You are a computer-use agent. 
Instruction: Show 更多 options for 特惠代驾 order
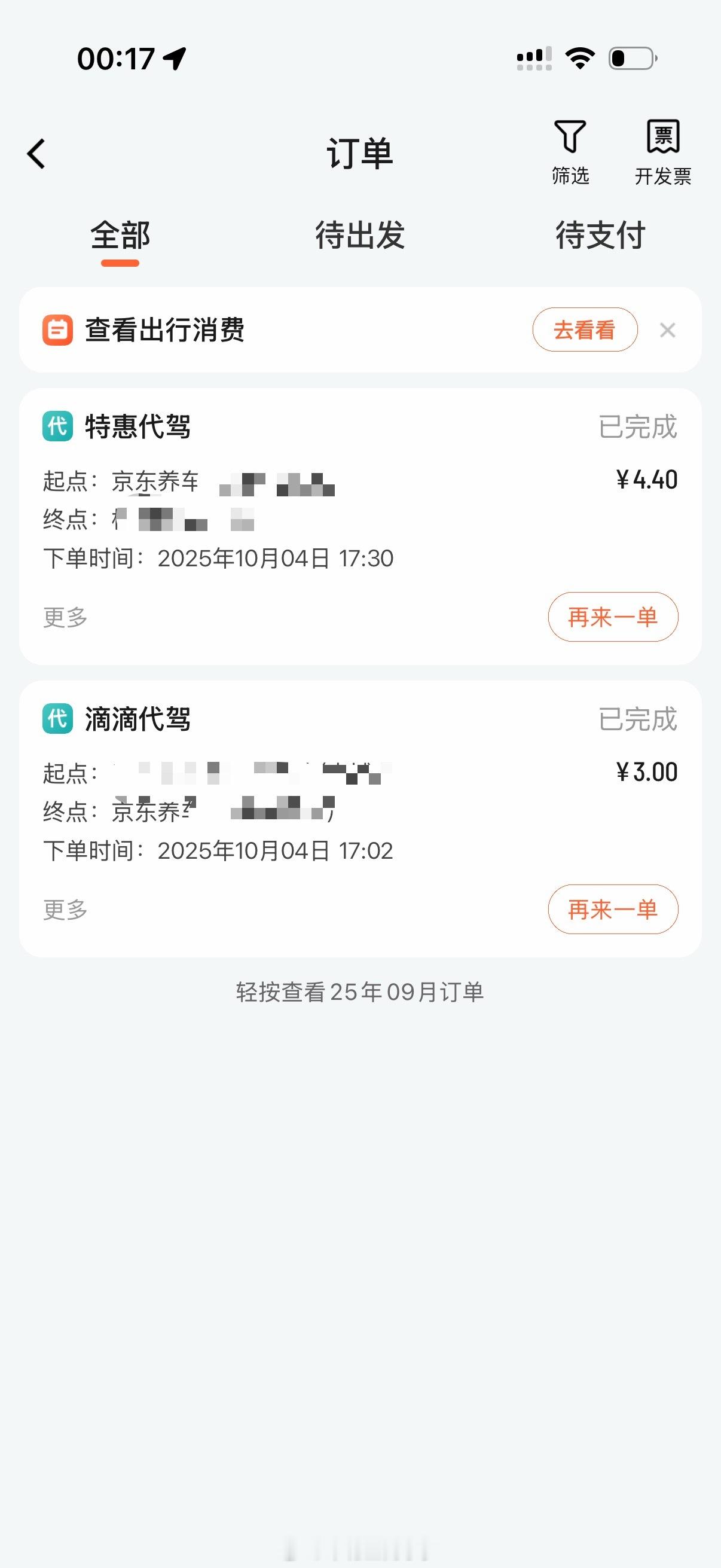[x=65, y=617]
